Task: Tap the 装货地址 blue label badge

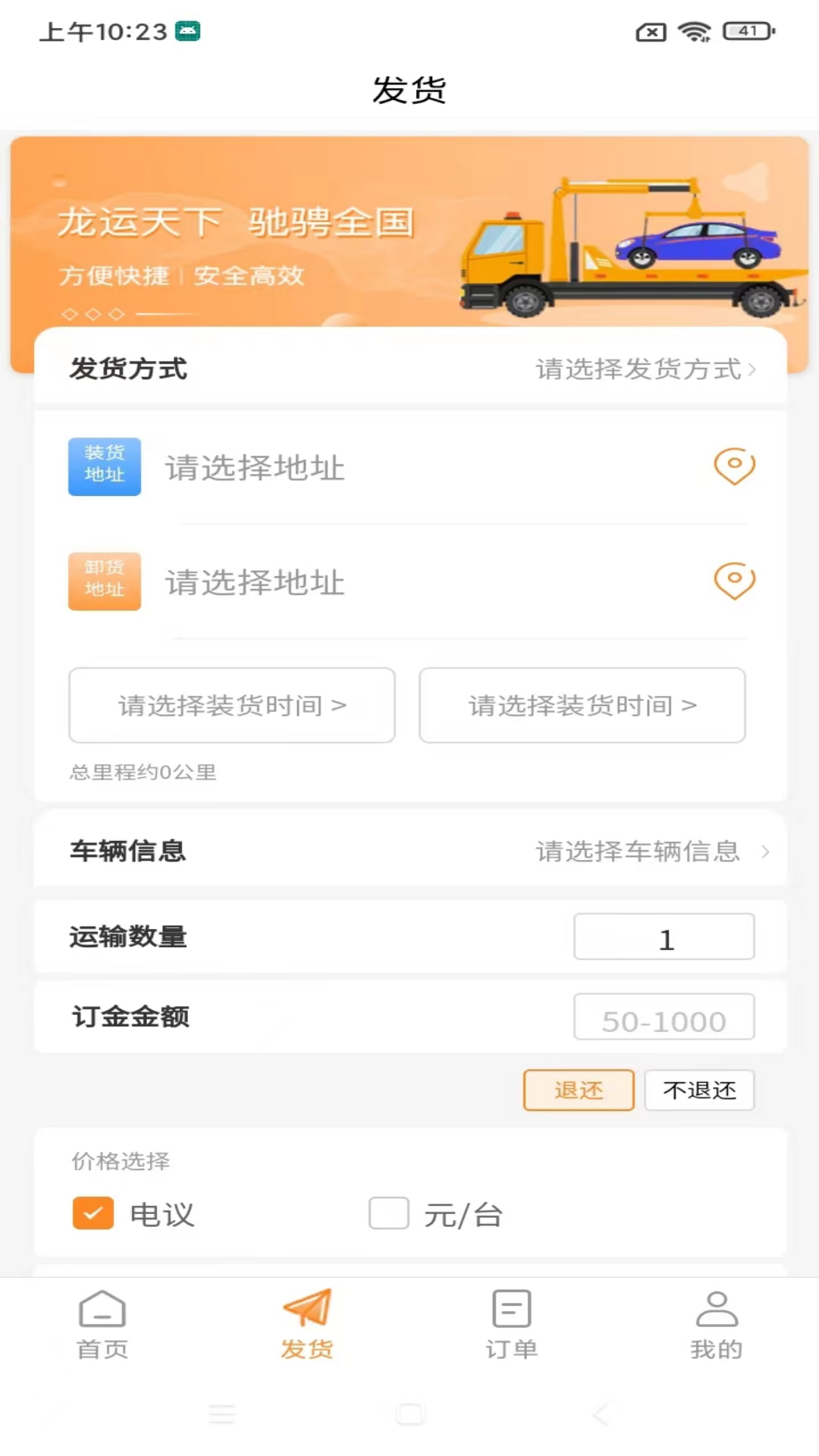Action: 104,467
